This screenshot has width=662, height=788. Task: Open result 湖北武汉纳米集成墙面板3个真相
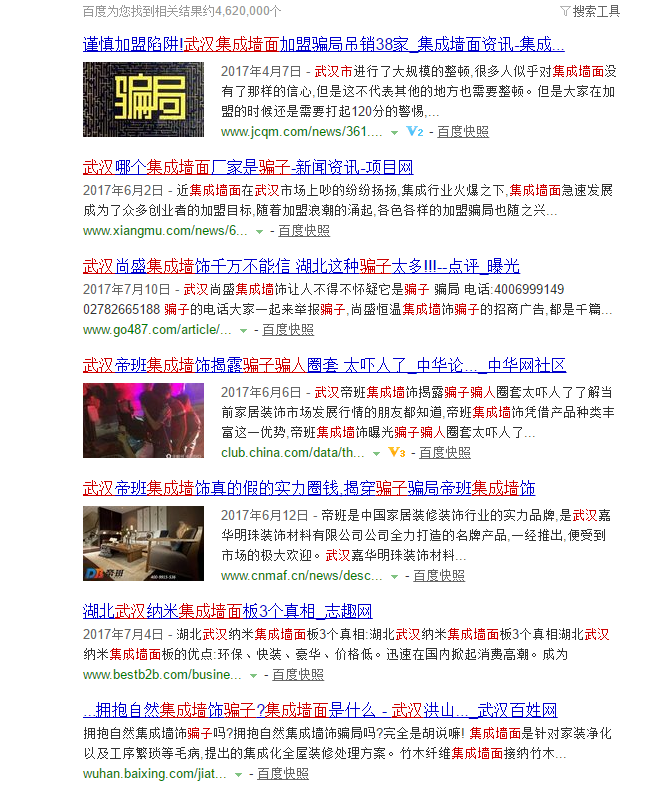point(228,611)
